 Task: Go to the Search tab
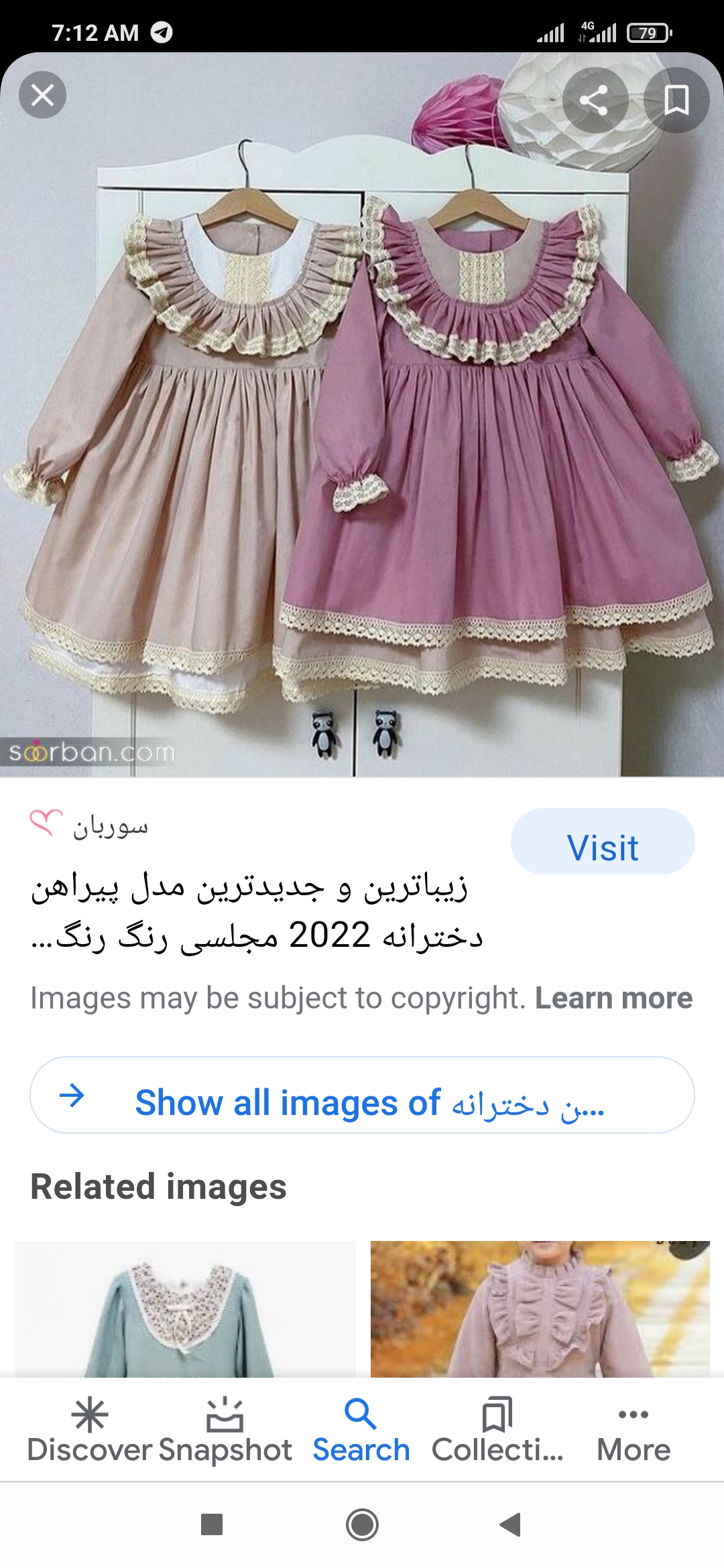(x=361, y=1431)
